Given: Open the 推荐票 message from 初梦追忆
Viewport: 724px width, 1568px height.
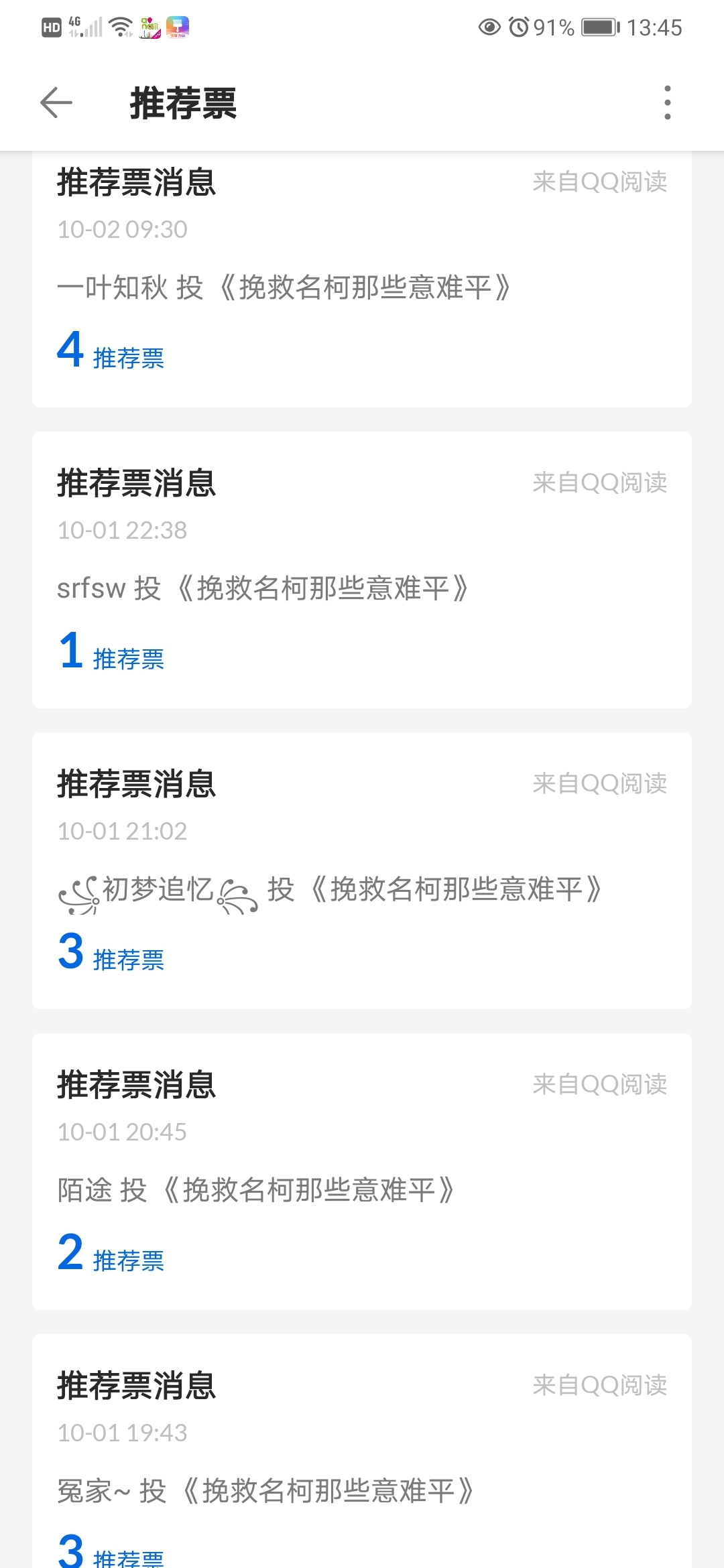Looking at the screenshot, I should click(x=362, y=870).
